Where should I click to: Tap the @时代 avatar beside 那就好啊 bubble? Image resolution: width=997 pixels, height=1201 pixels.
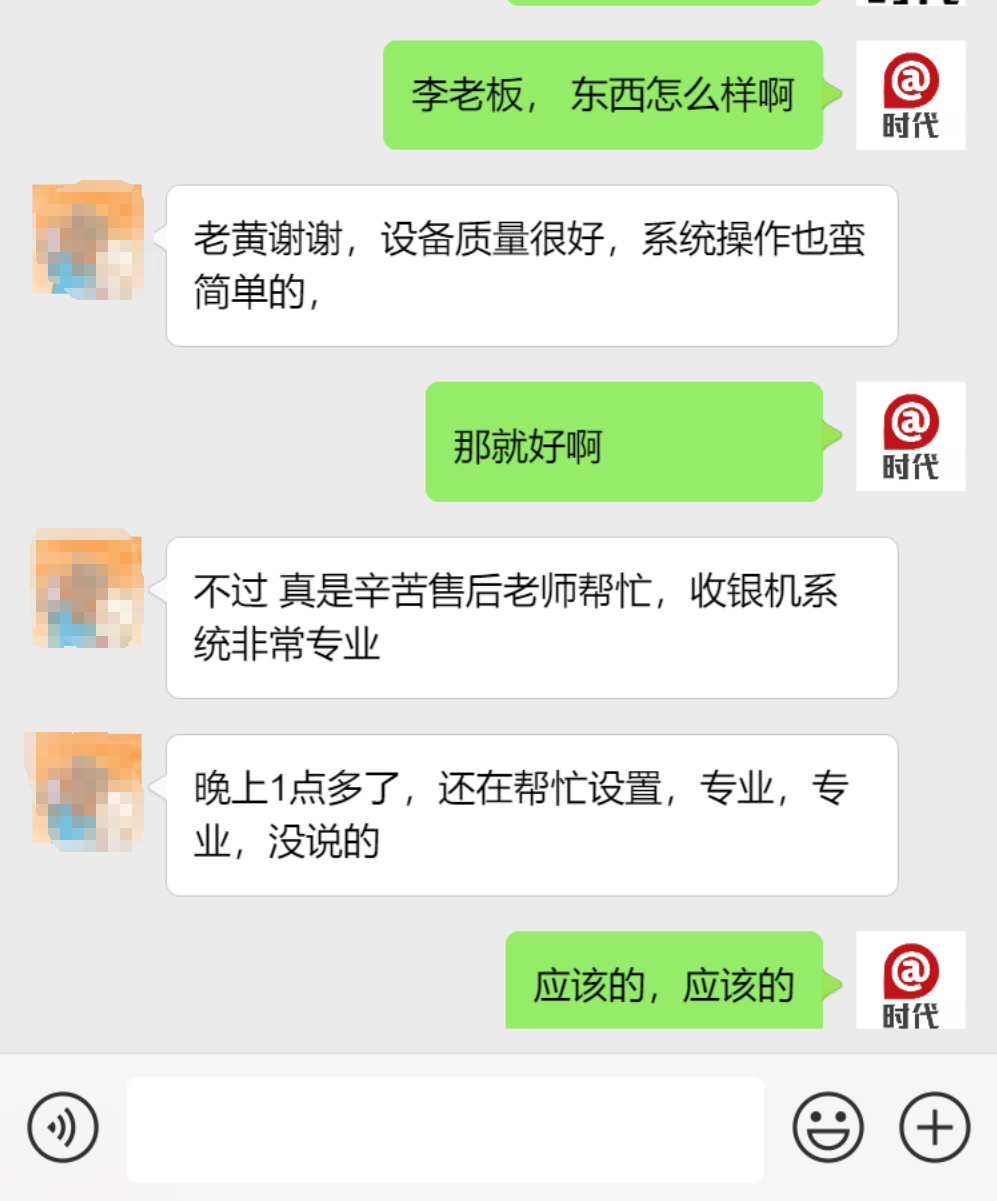coord(910,437)
